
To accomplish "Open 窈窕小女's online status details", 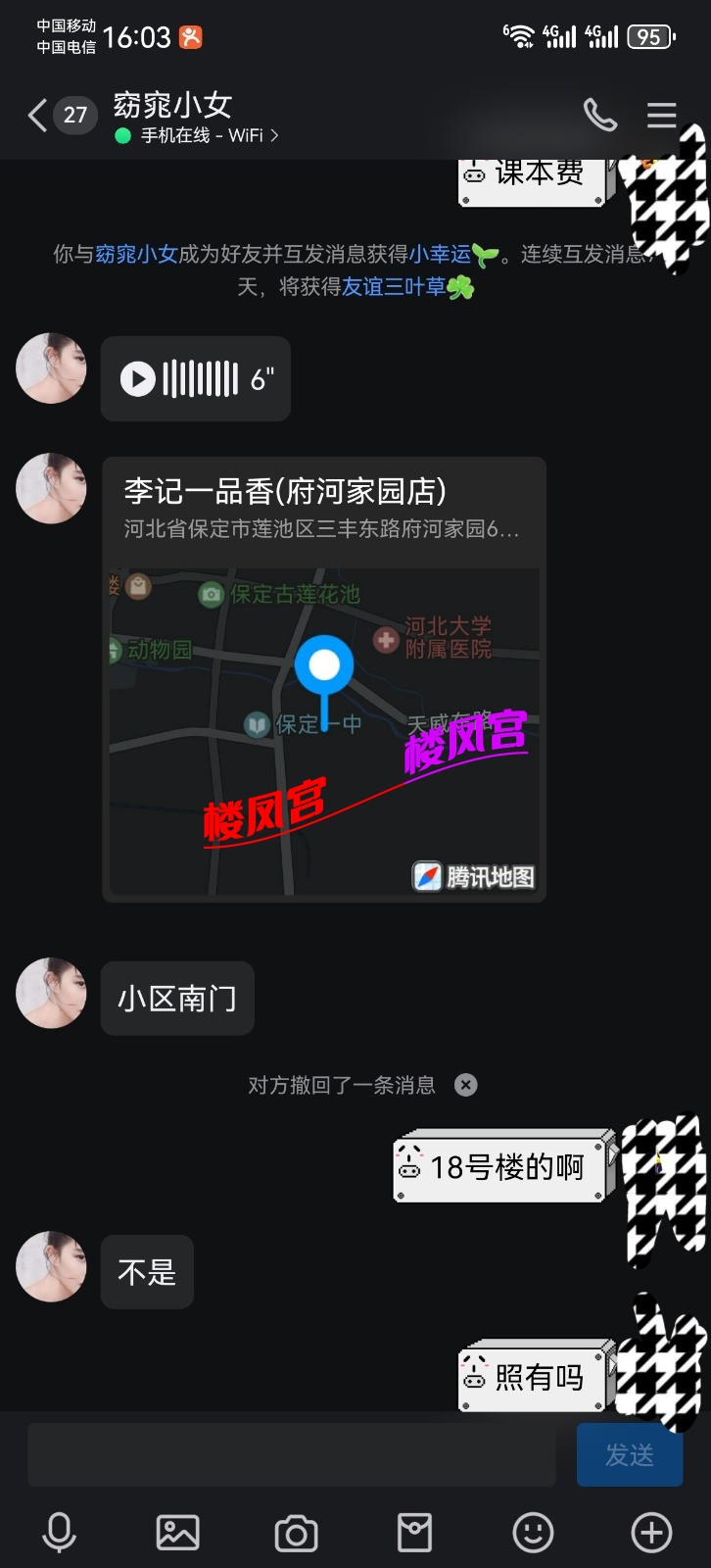I will tap(202, 136).
